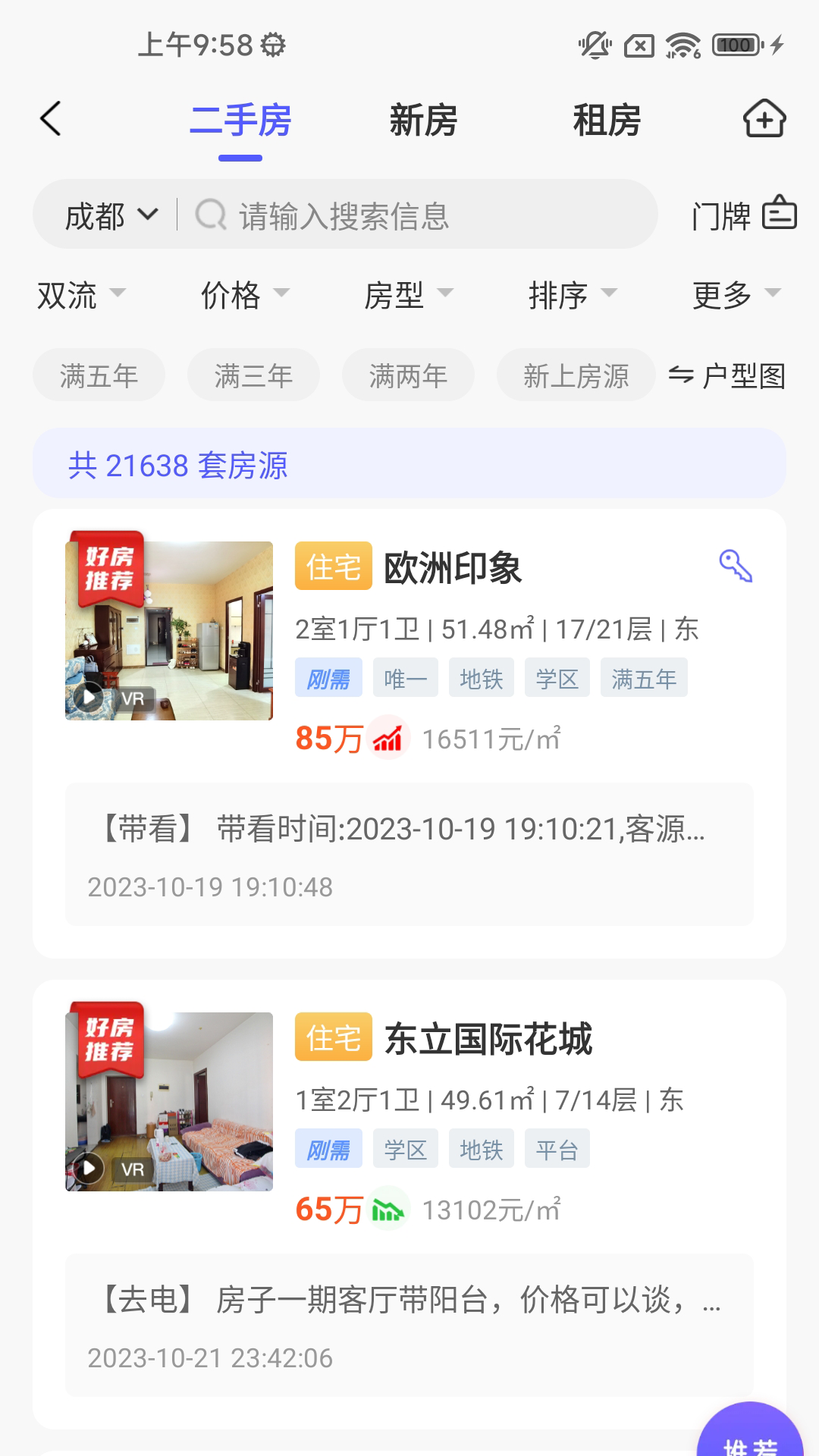Open the 成都 city selector
This screenshot has height=1456, width=819.
pyautogui.click(x=111, y=215)
